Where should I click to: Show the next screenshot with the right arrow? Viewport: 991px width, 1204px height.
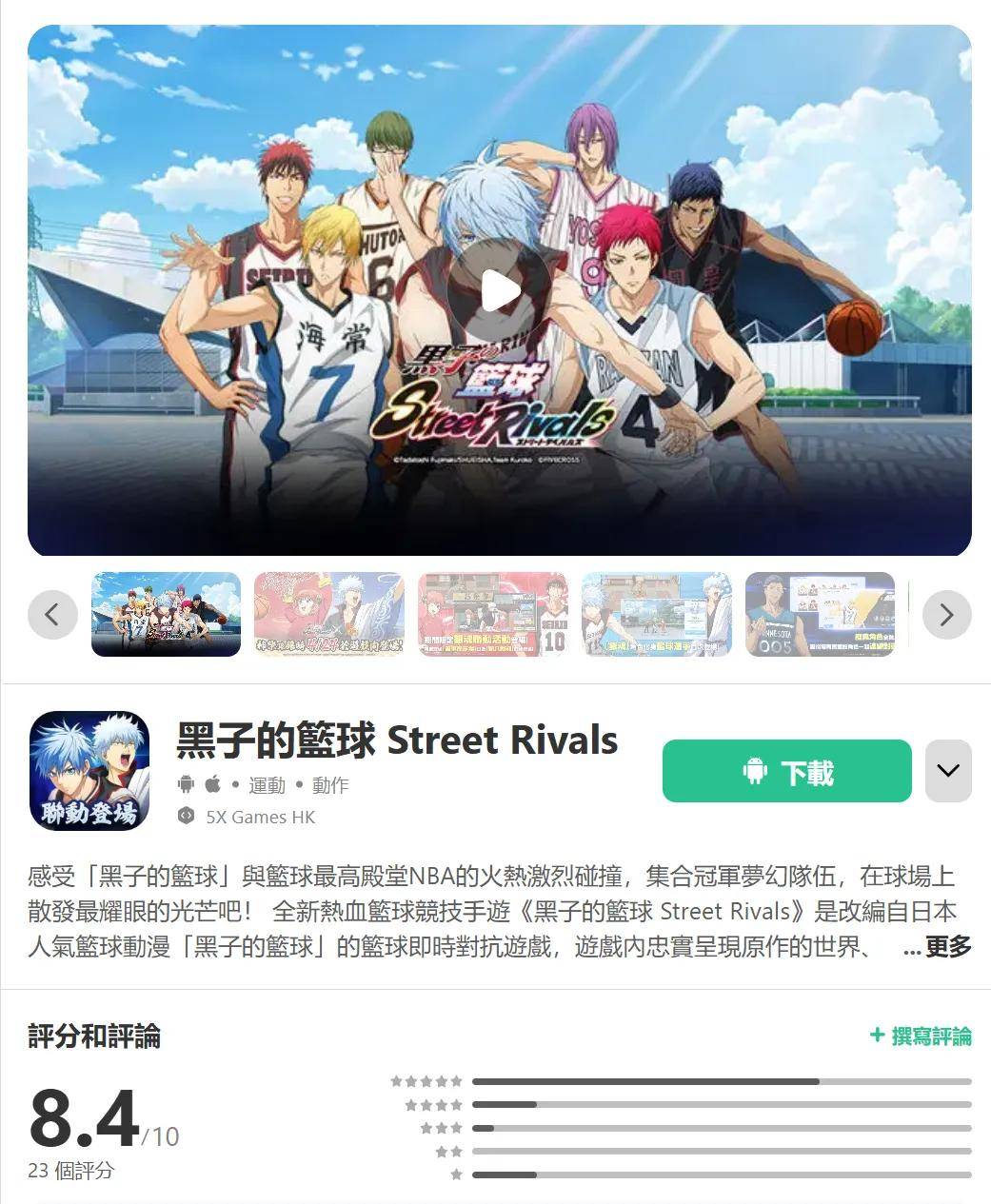[x=946, y=614]
